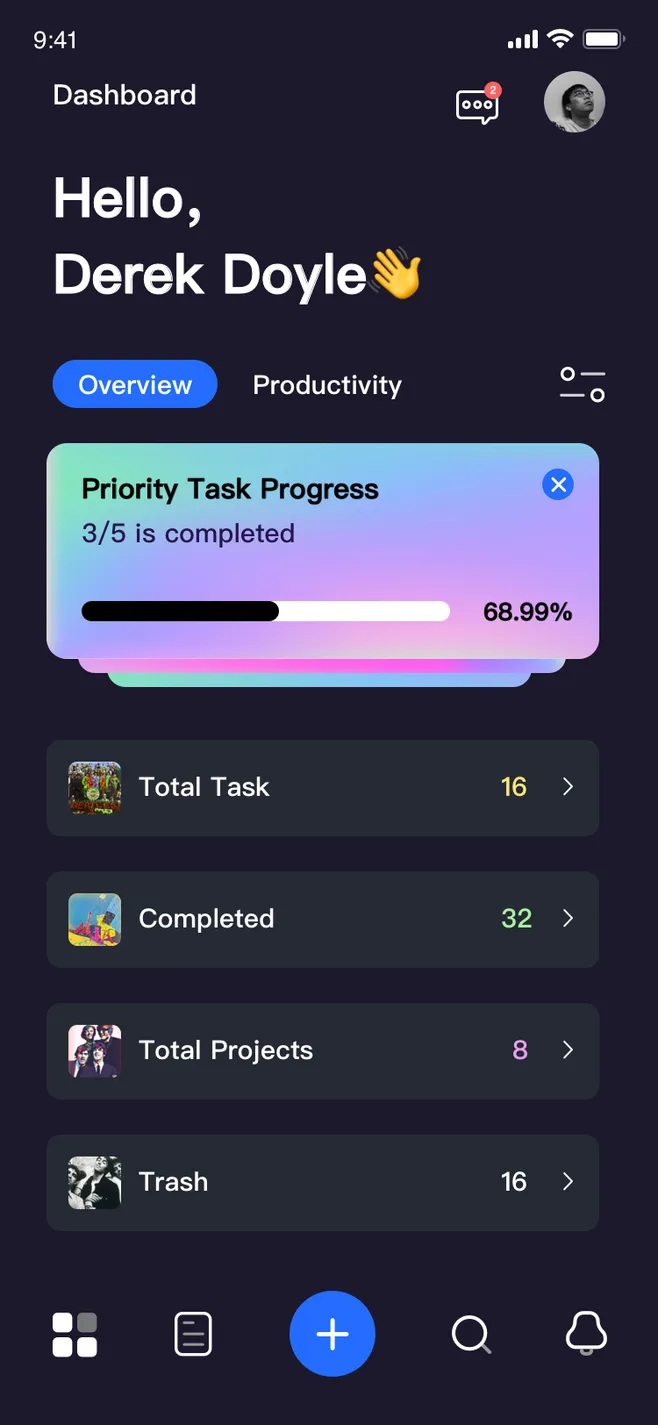Open the notifications bell

pyautogui.click(x=586, y=1334)
